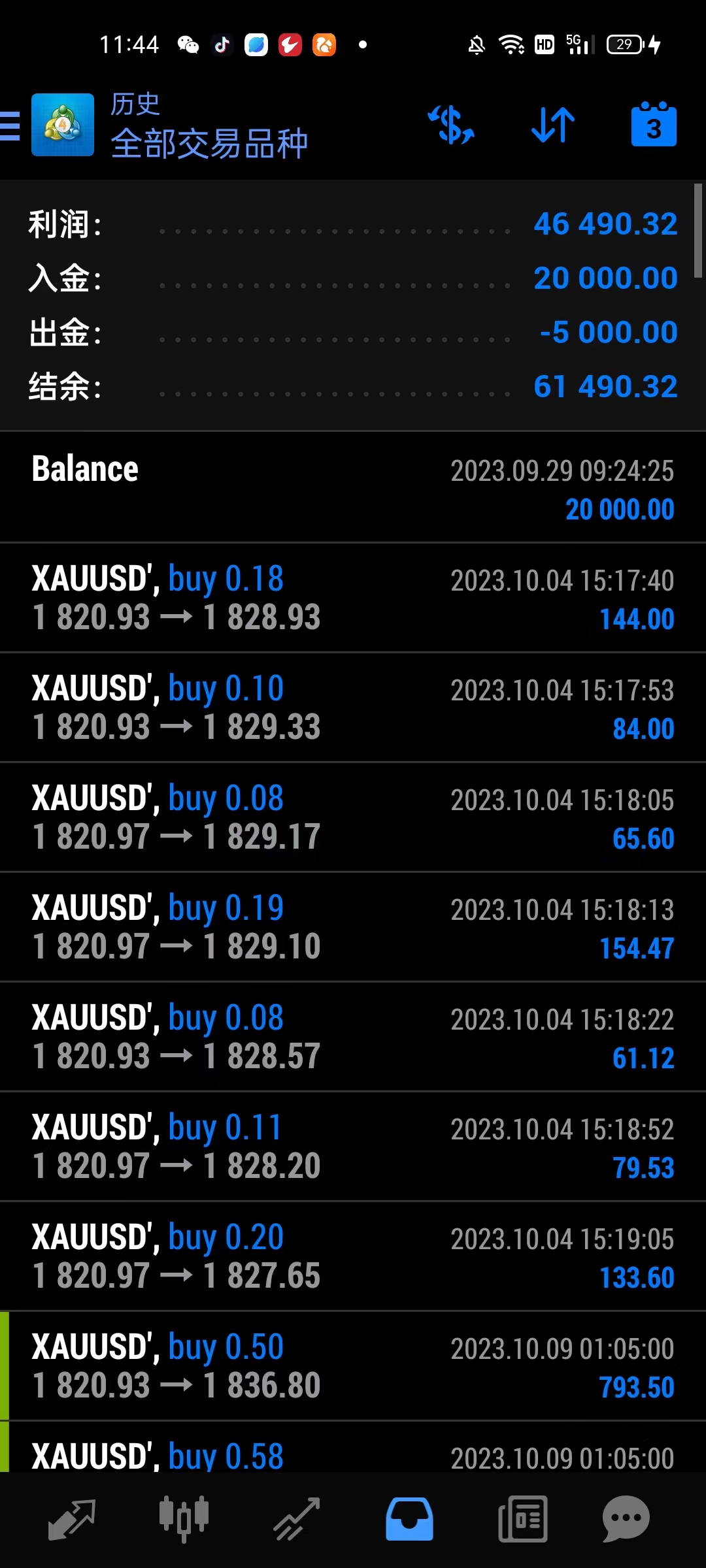The height and width of the screenshot is (1568, 706).
Task: Expand the trade with 65.60 profit
Action: click(353, 817)
